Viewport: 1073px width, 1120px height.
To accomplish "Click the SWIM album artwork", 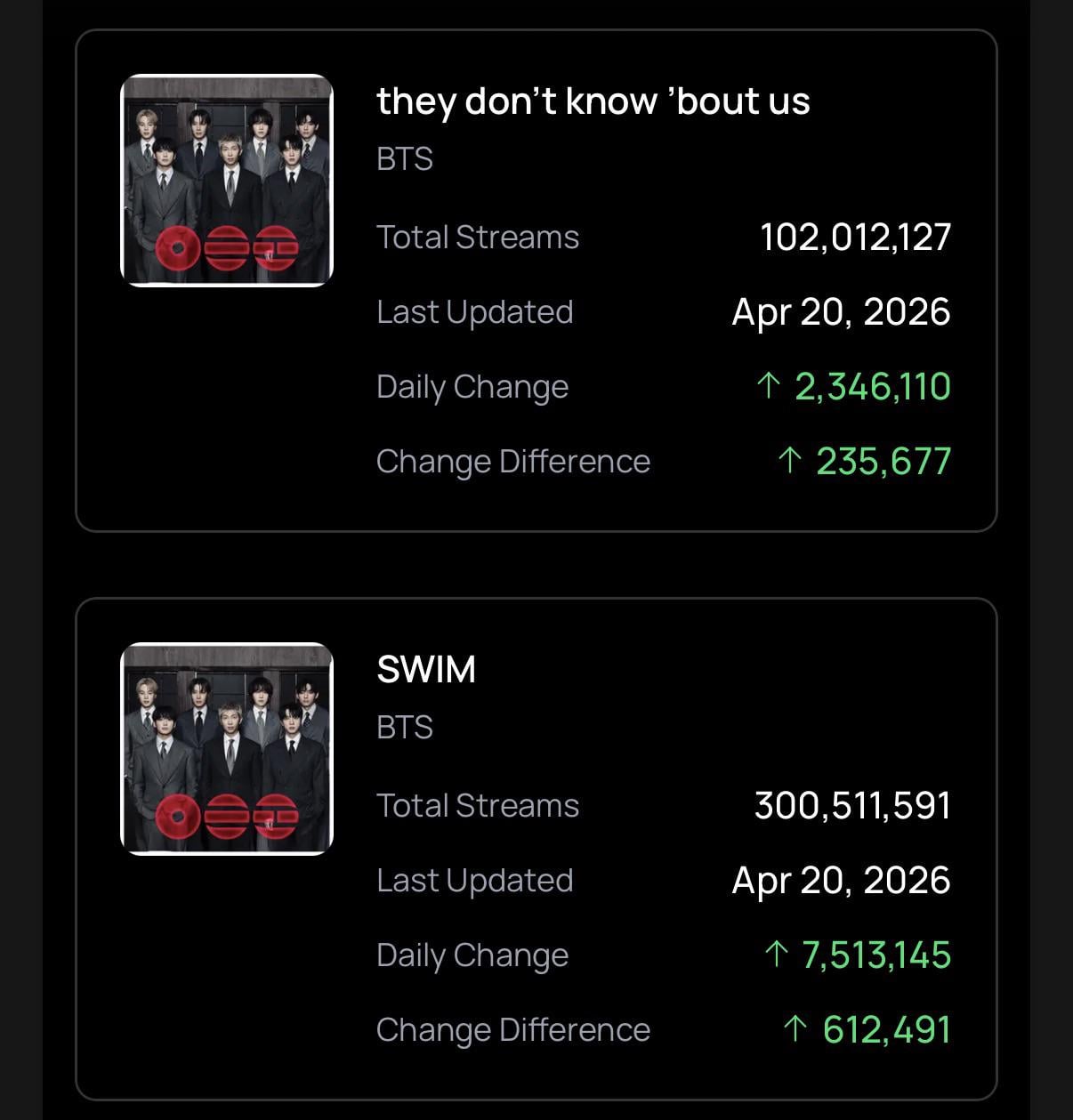I will point(225,747).
